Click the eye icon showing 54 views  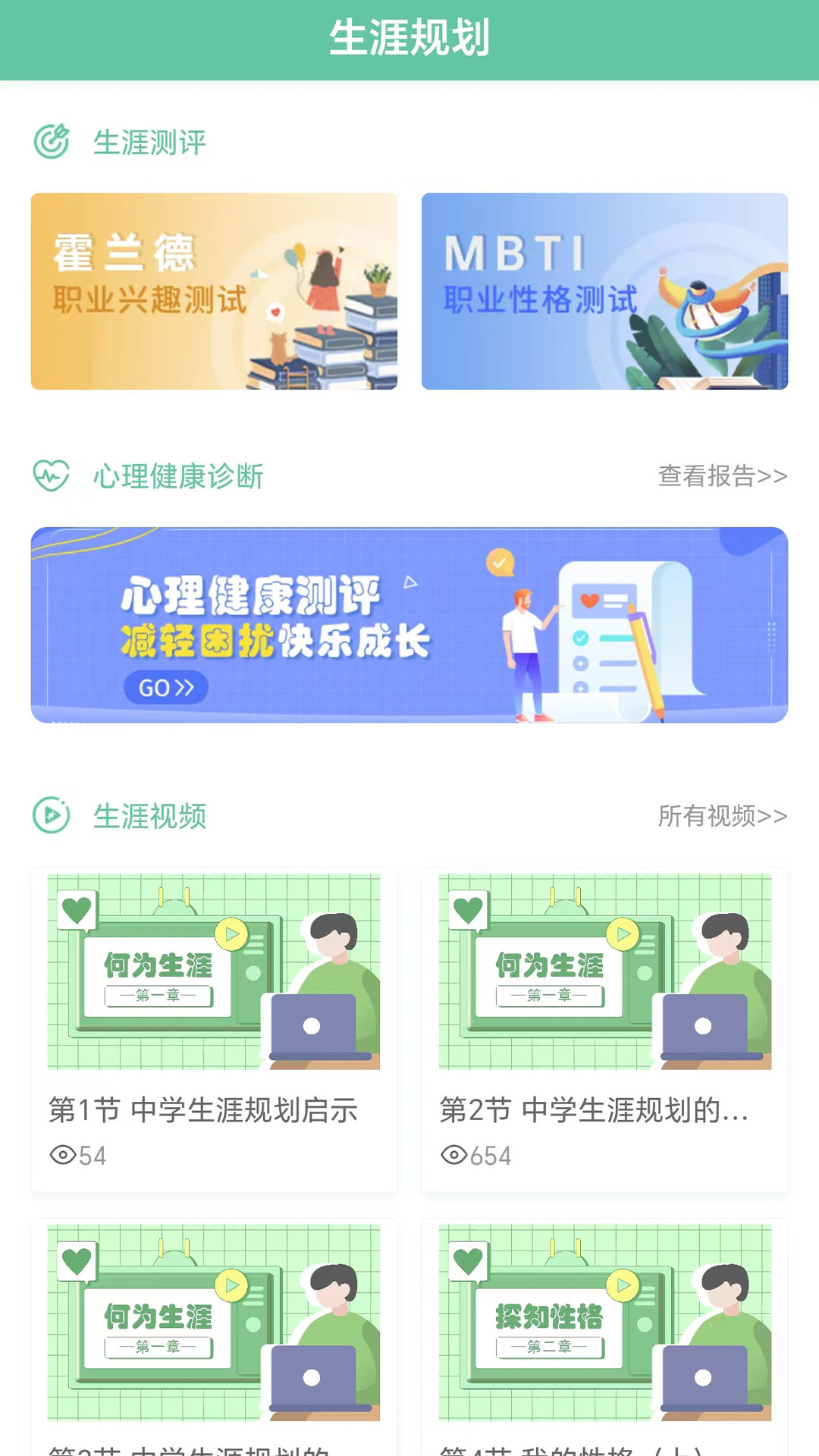(x=61, y=1156)
